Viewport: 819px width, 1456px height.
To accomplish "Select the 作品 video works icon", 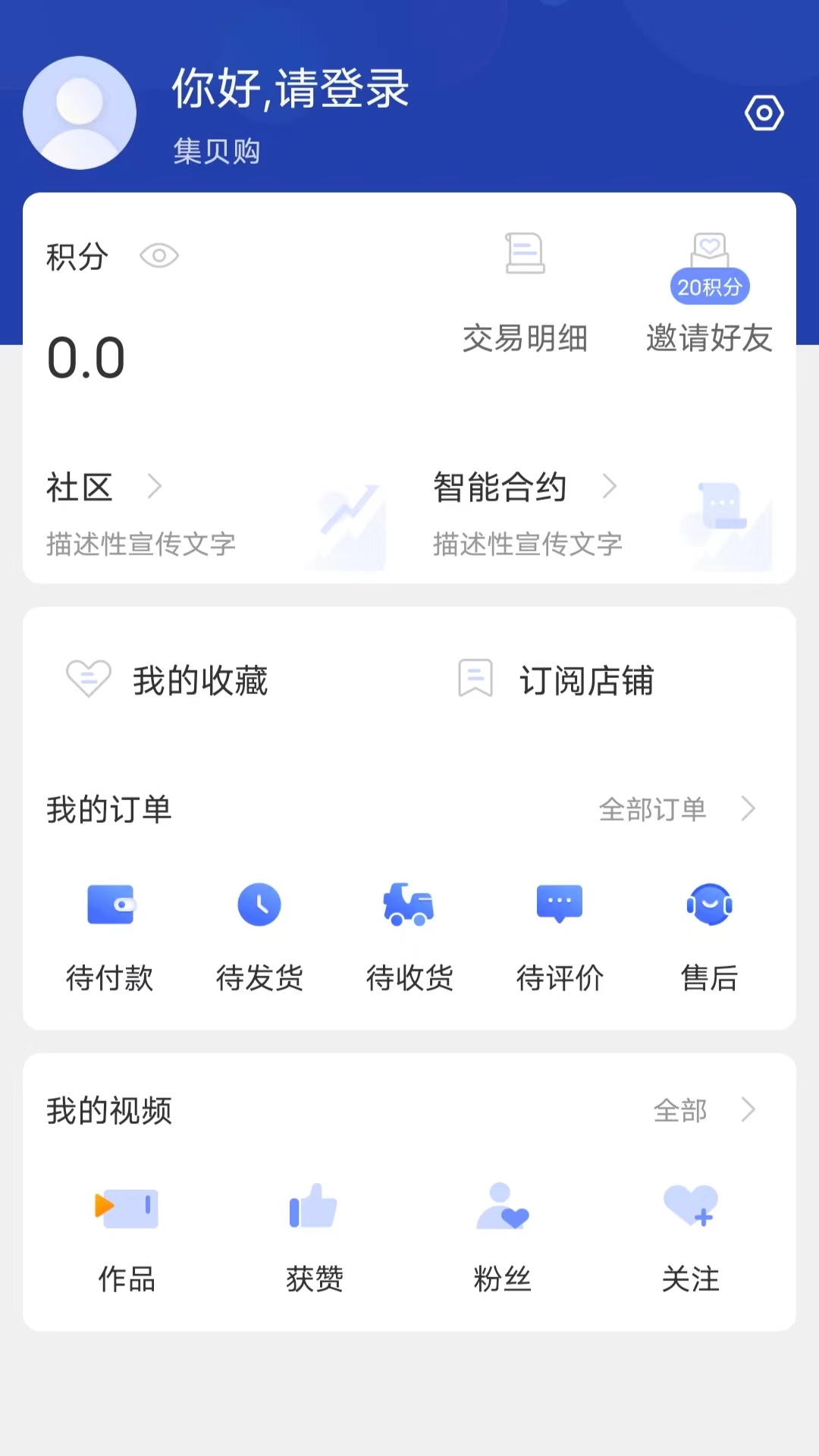I will (x=125, y=1209).
